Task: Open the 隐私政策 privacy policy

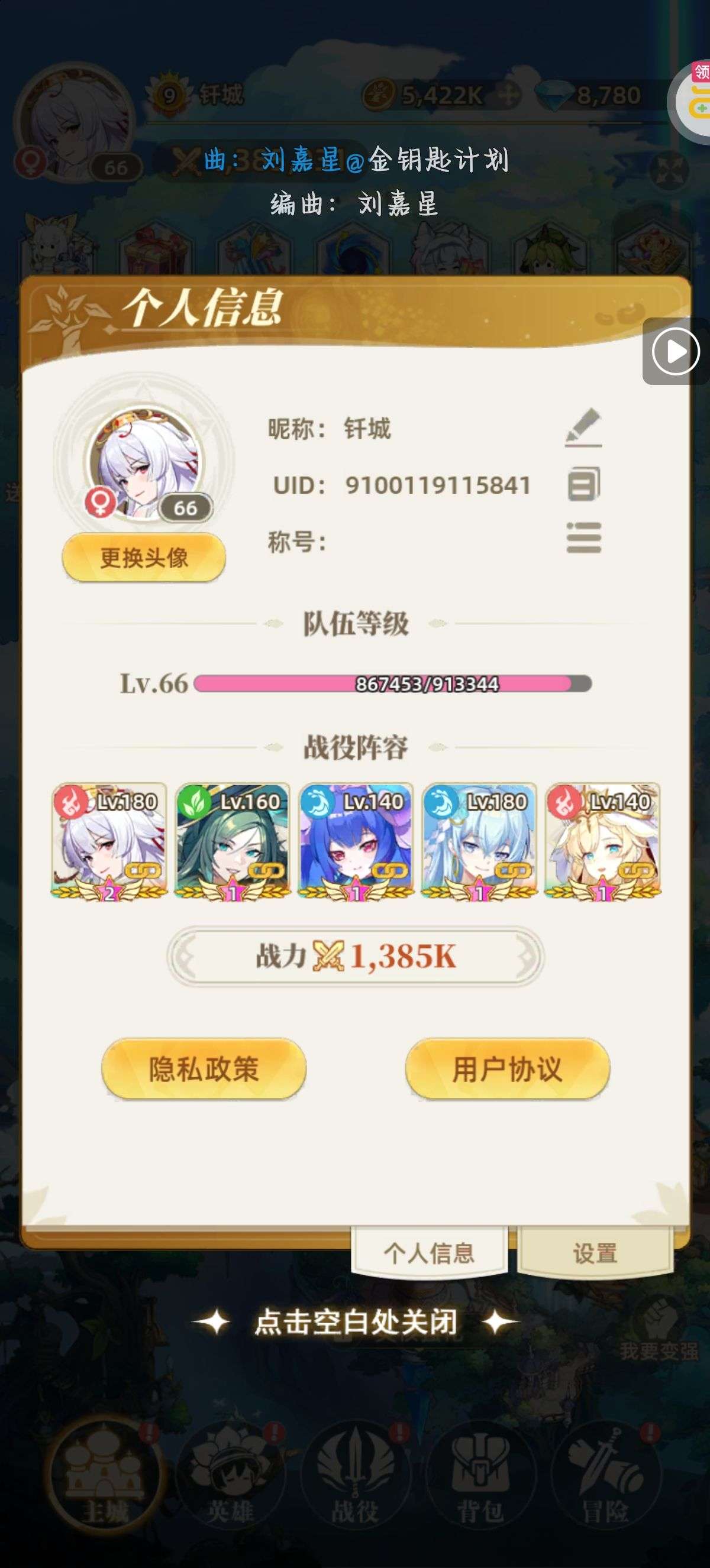Action: tap(204, 1070)
